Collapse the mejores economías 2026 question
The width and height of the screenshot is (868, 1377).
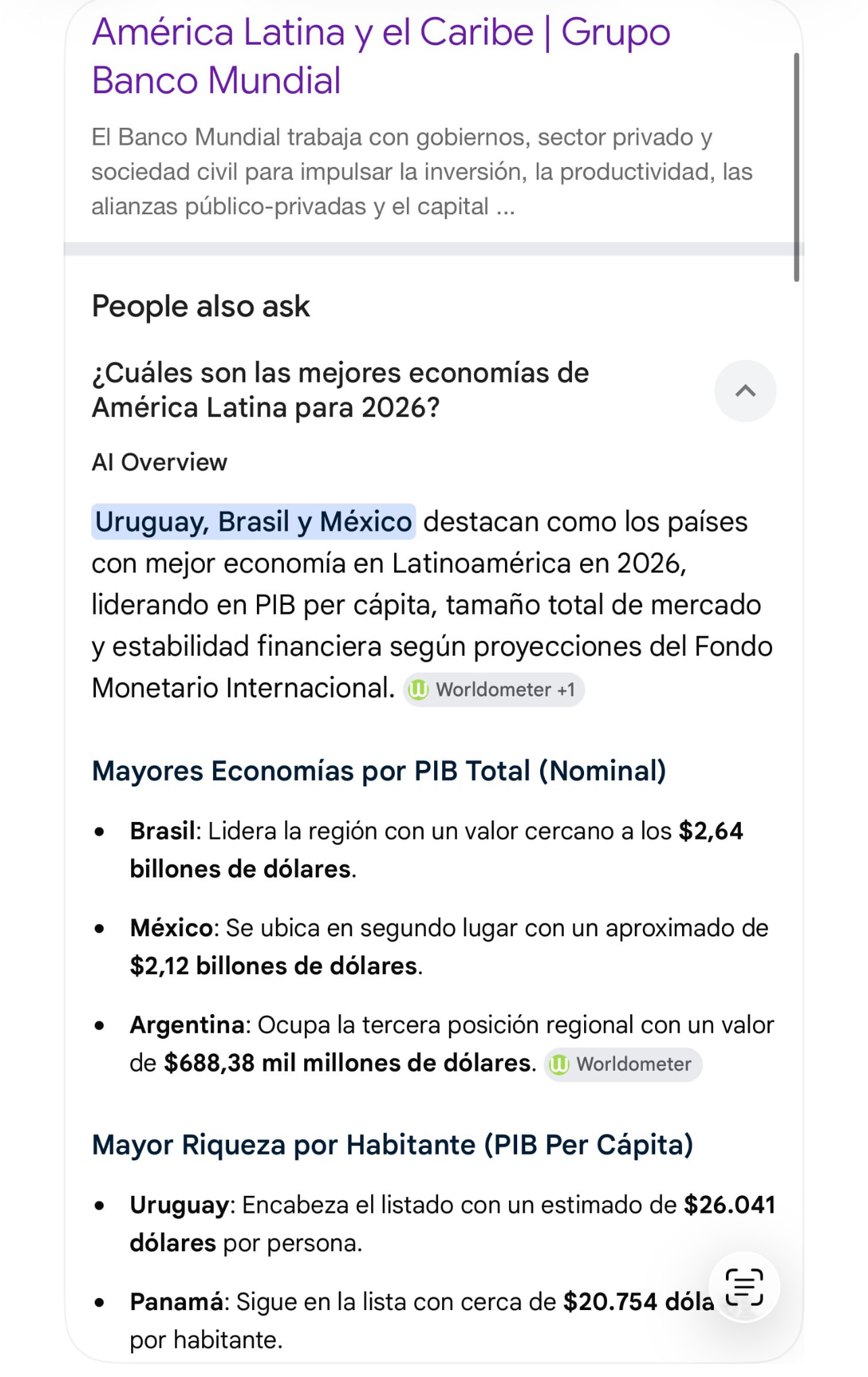point(745,391)
